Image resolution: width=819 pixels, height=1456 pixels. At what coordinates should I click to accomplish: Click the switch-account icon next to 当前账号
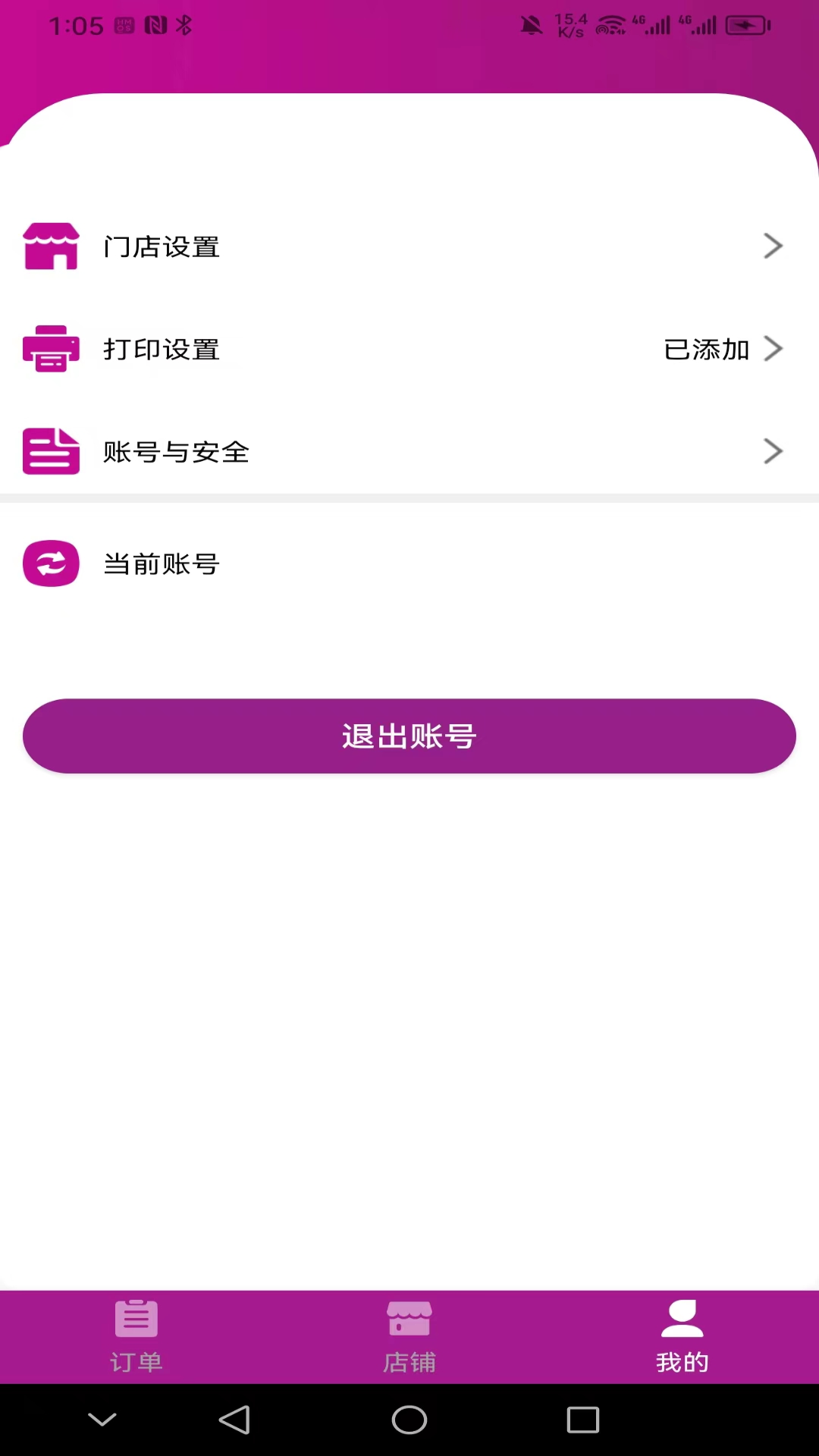point(51,563)
